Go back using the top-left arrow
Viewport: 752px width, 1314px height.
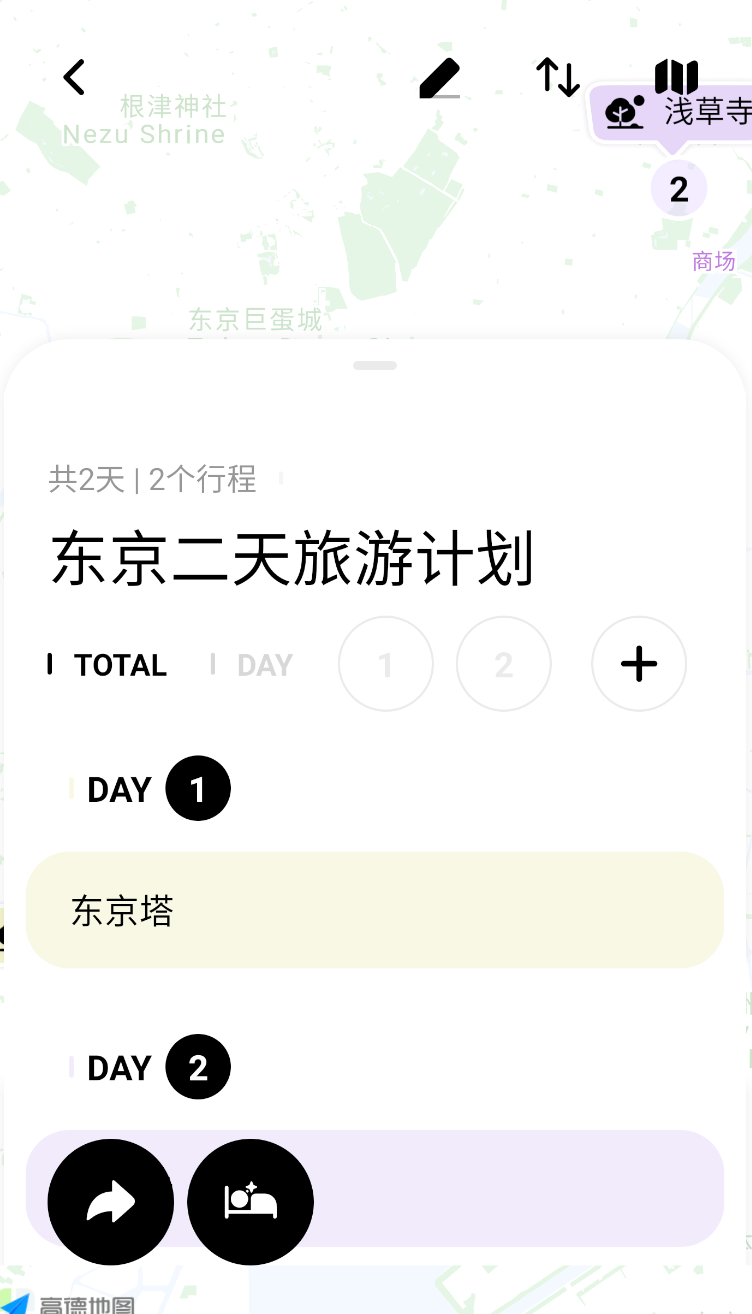(74, 77)
